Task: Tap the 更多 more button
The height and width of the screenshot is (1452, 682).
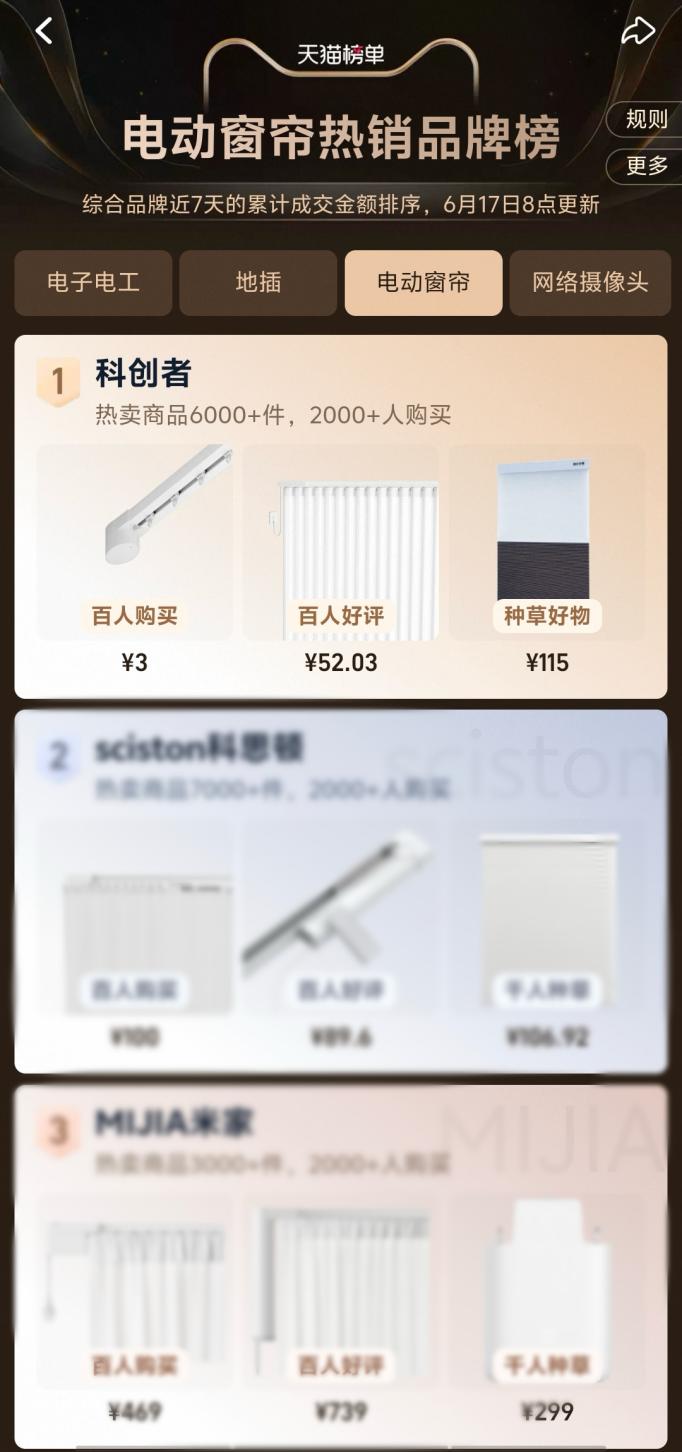Action: click(x=645, y=165)
